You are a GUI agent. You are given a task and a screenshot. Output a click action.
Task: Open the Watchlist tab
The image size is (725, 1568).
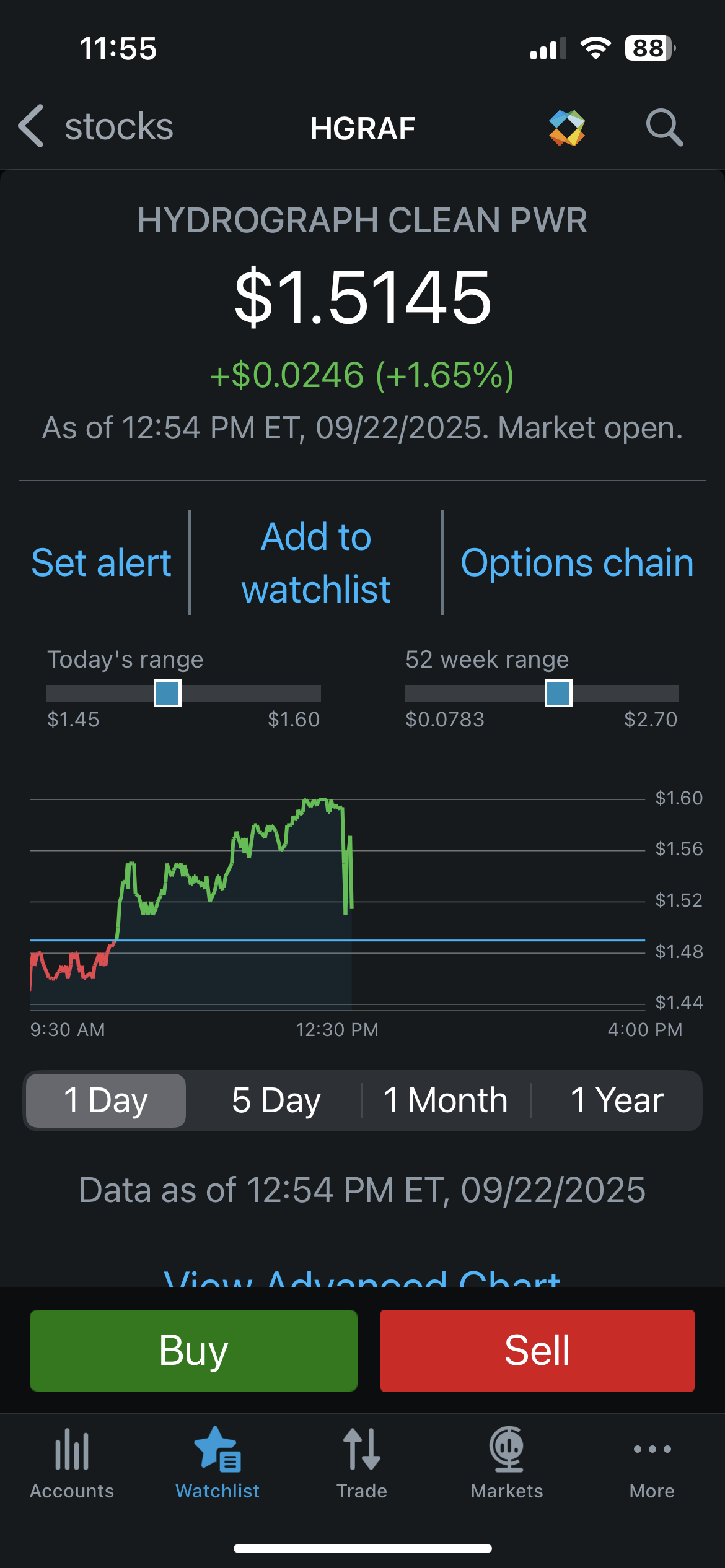coord(217,1463)
